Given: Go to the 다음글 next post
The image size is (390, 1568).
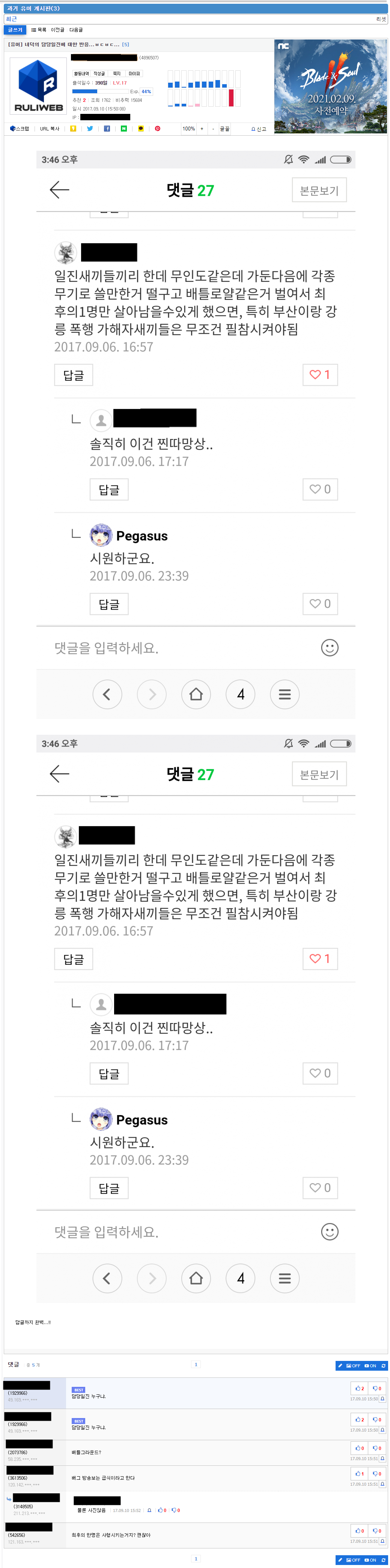Looking at the screenshot, I should coord(76,30).
